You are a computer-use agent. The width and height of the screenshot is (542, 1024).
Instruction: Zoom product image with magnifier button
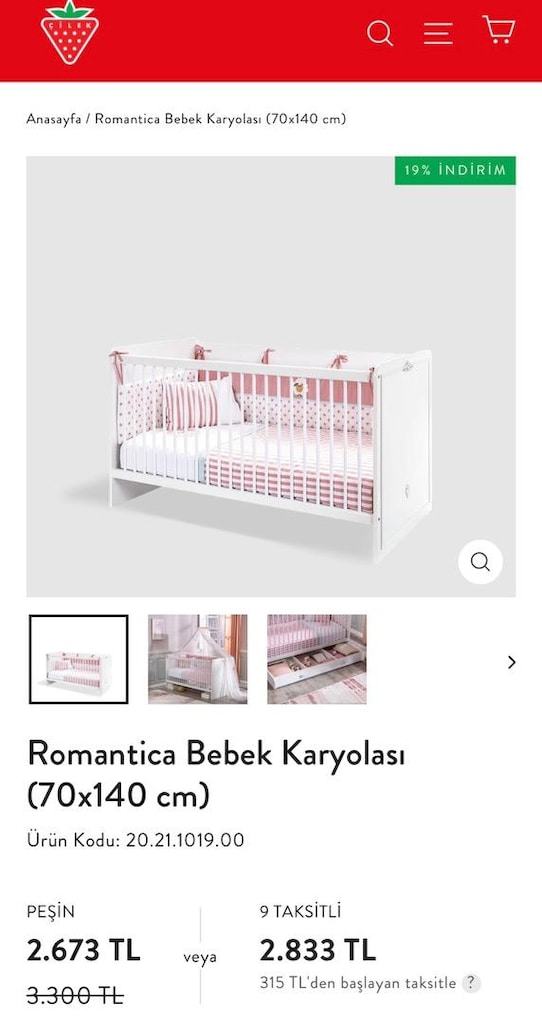(480, 562)
